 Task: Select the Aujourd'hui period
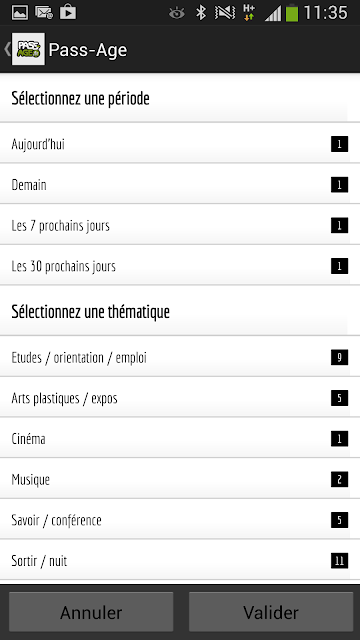click(180, 143)
